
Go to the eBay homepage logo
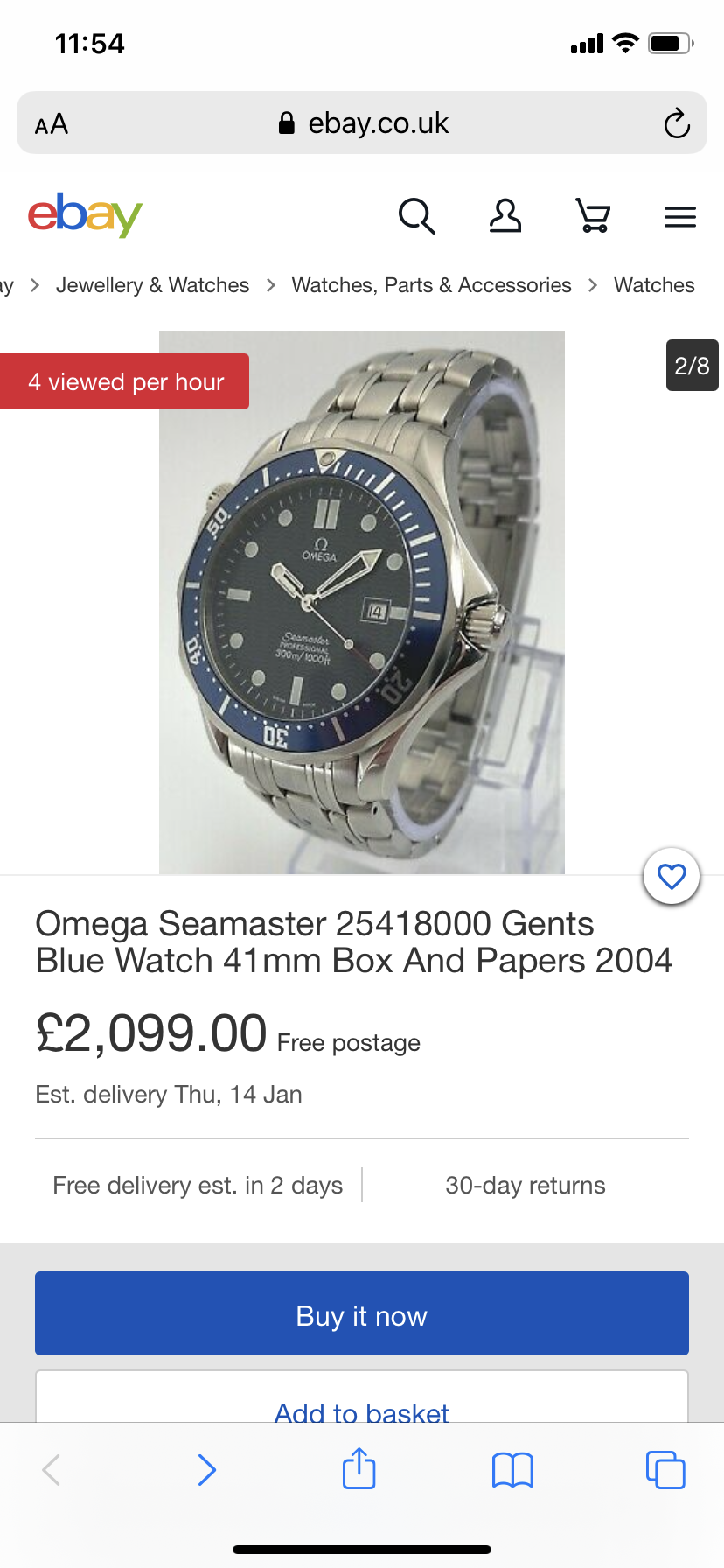pyautogui.click(x=85, y=215)
